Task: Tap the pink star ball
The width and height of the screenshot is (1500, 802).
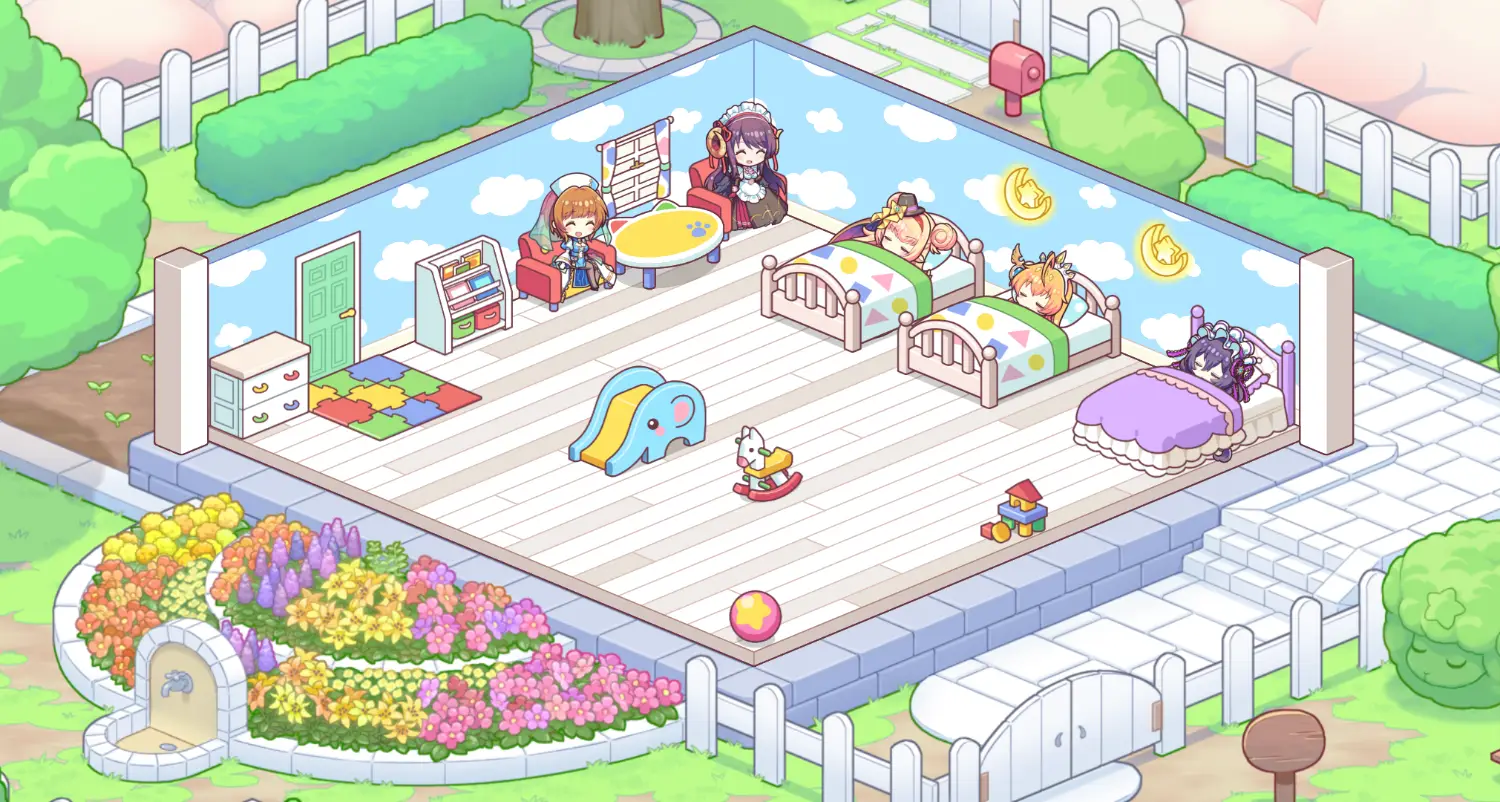Action: [755, 615]
